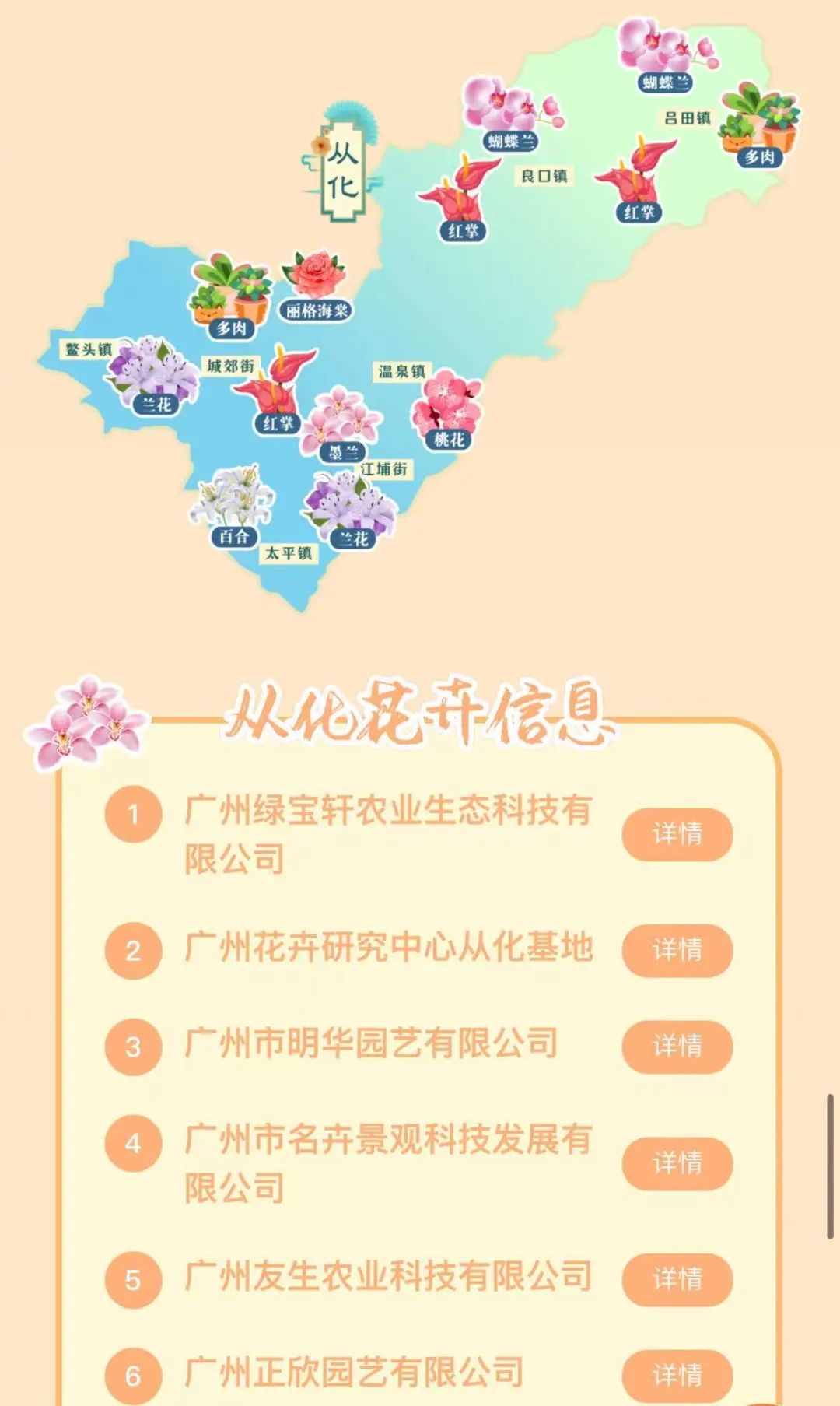Tap 详情 next to 广州市明华园艺有限公司
The height and width of the screenshot is (1406, 840).
coord(677,1047)
